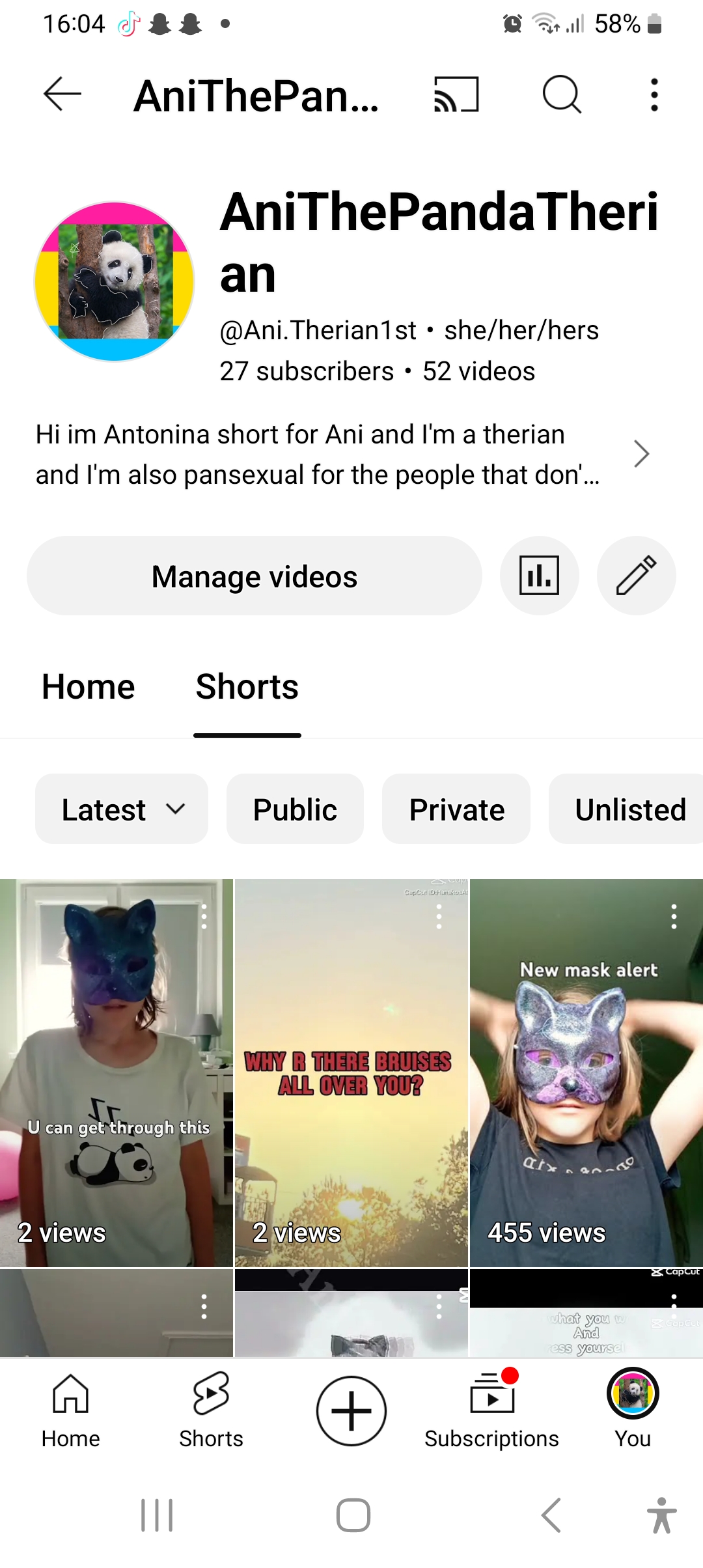Show only Unlisted shorts
This screenshot has width=703, height=1568.
(x=629, y=809)
